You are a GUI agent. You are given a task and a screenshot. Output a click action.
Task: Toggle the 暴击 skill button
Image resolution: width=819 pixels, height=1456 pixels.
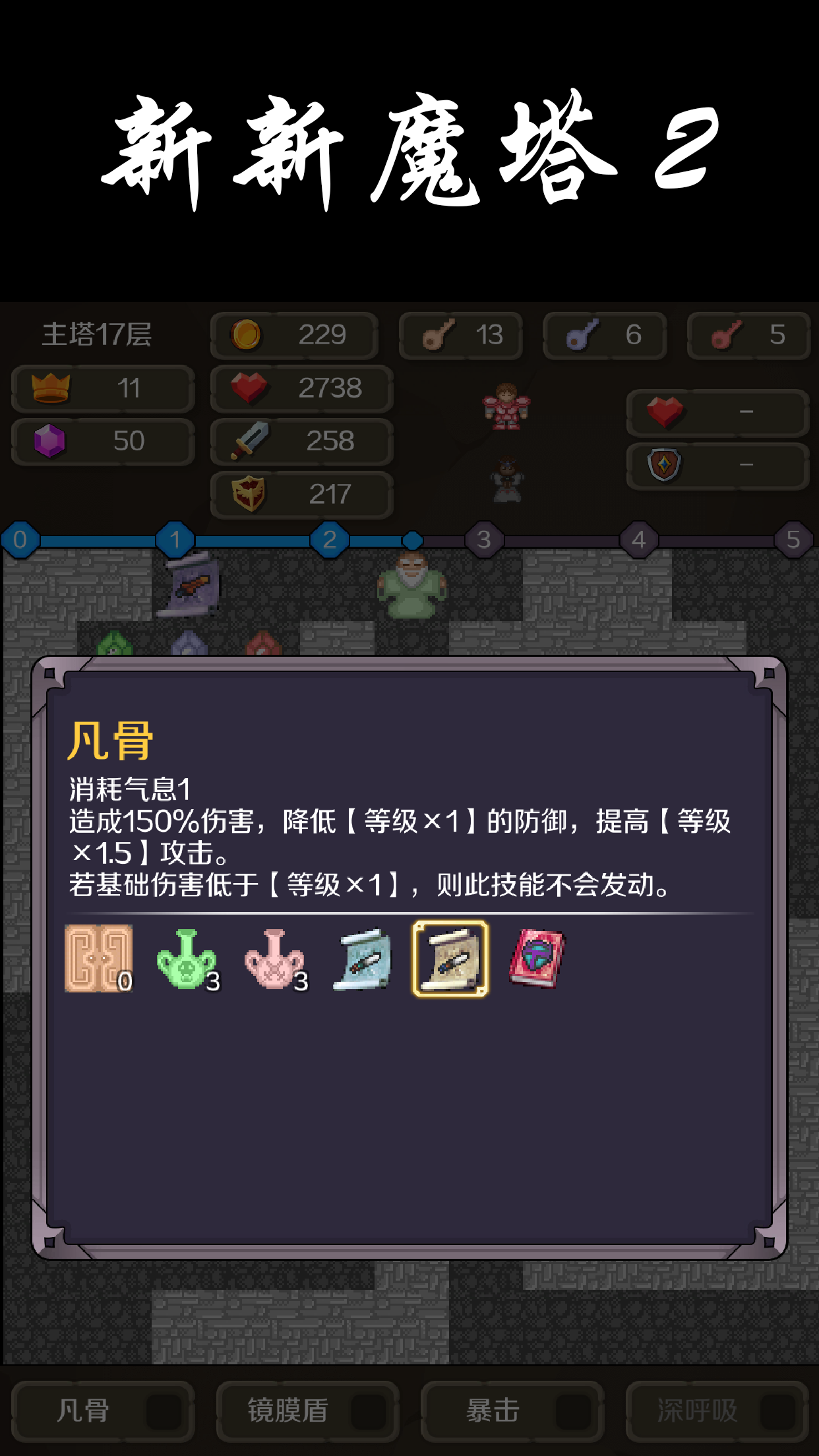tap(512, 1410)
